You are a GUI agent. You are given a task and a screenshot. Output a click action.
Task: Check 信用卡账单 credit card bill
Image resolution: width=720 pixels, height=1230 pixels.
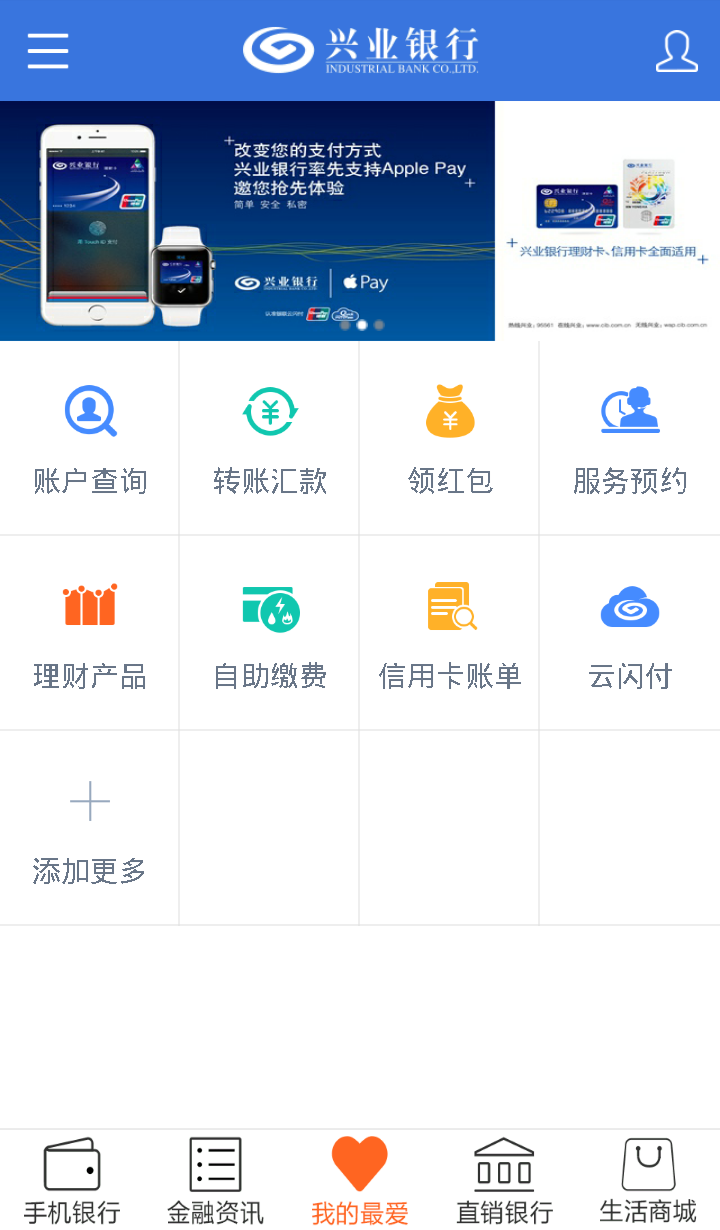(x=450, y=633)
